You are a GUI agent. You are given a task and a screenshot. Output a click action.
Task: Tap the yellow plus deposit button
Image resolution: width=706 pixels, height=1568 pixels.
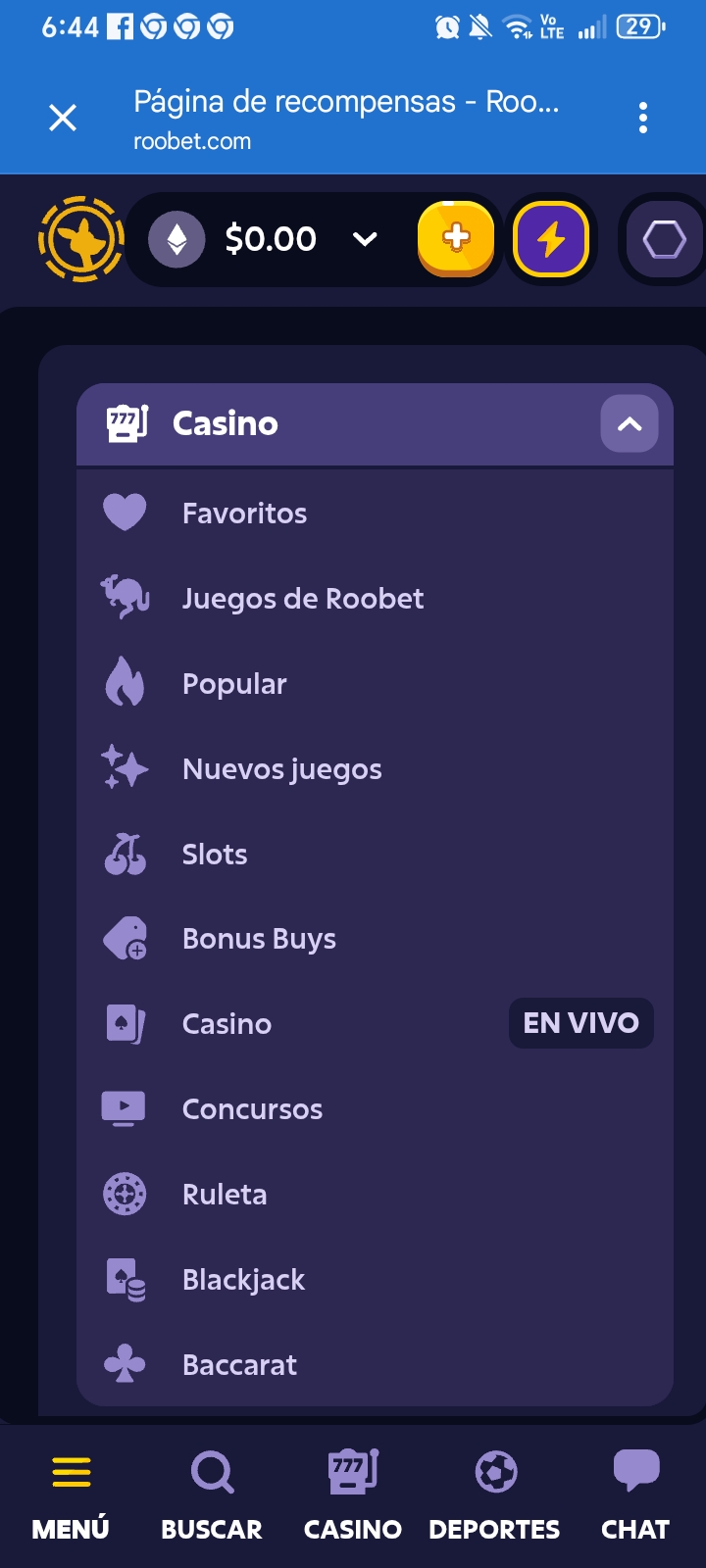click(x=456, y=239)
